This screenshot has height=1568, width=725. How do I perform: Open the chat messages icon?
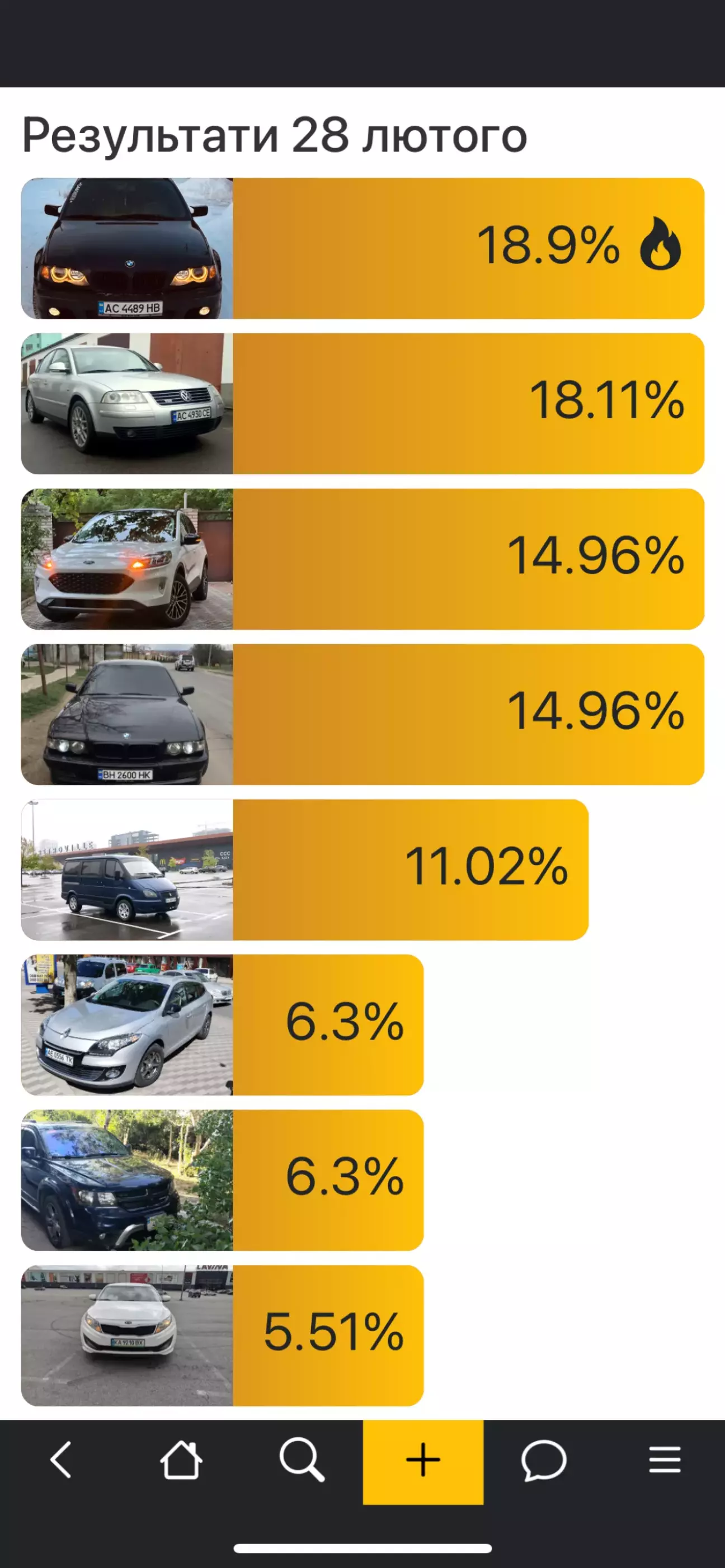pos(544,1460)
